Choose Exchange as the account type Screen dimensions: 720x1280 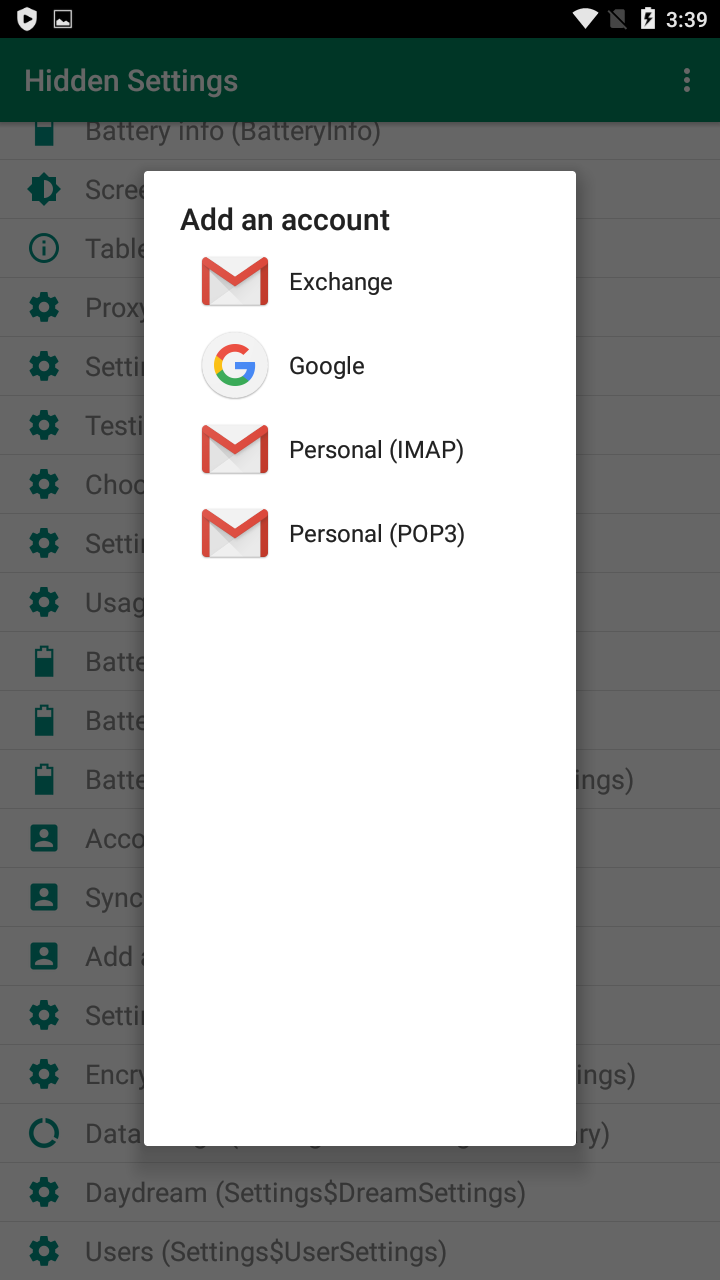pyautogui.click(x=340, y=281)
